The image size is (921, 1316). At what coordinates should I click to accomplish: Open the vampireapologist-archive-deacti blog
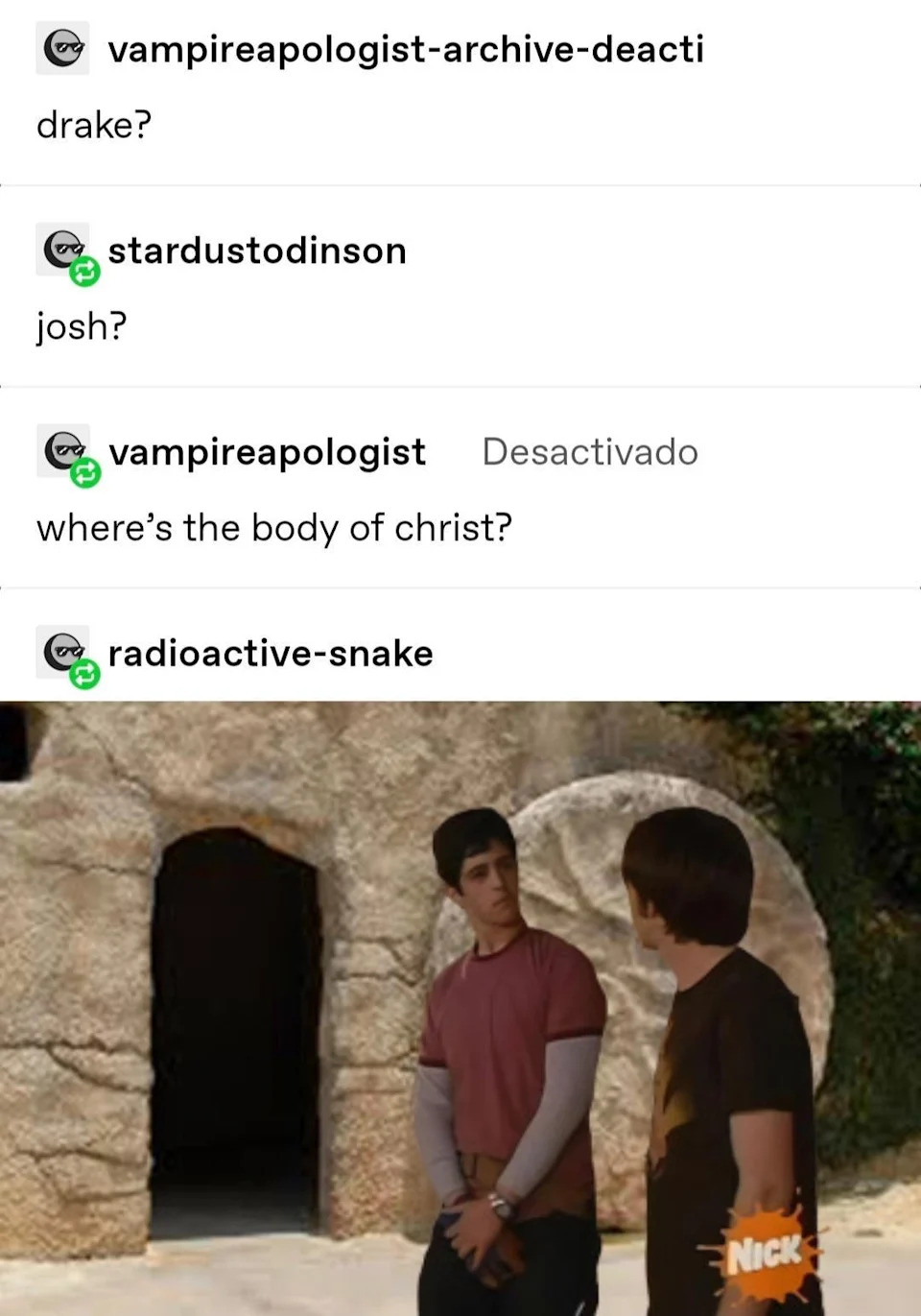[405, 49]
